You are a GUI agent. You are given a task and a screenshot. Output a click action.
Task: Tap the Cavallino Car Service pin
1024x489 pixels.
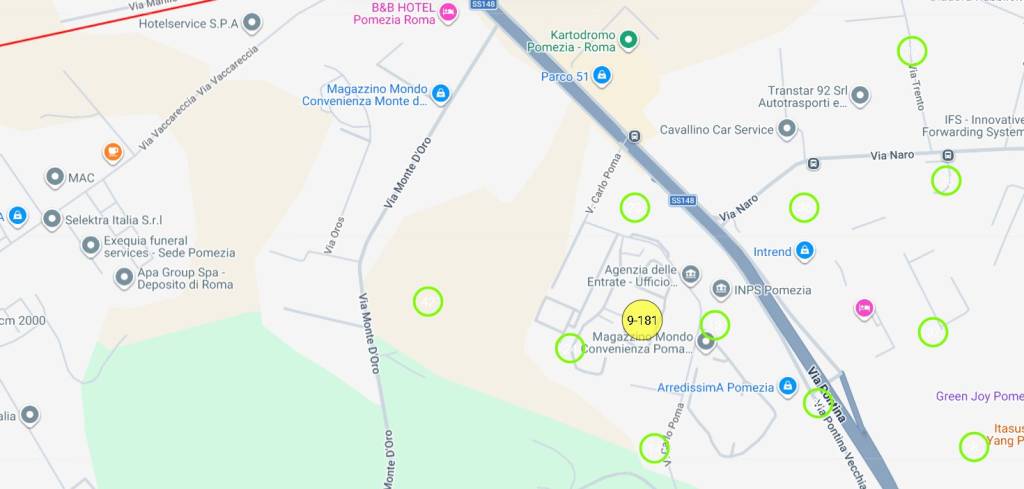pos(787,129)
